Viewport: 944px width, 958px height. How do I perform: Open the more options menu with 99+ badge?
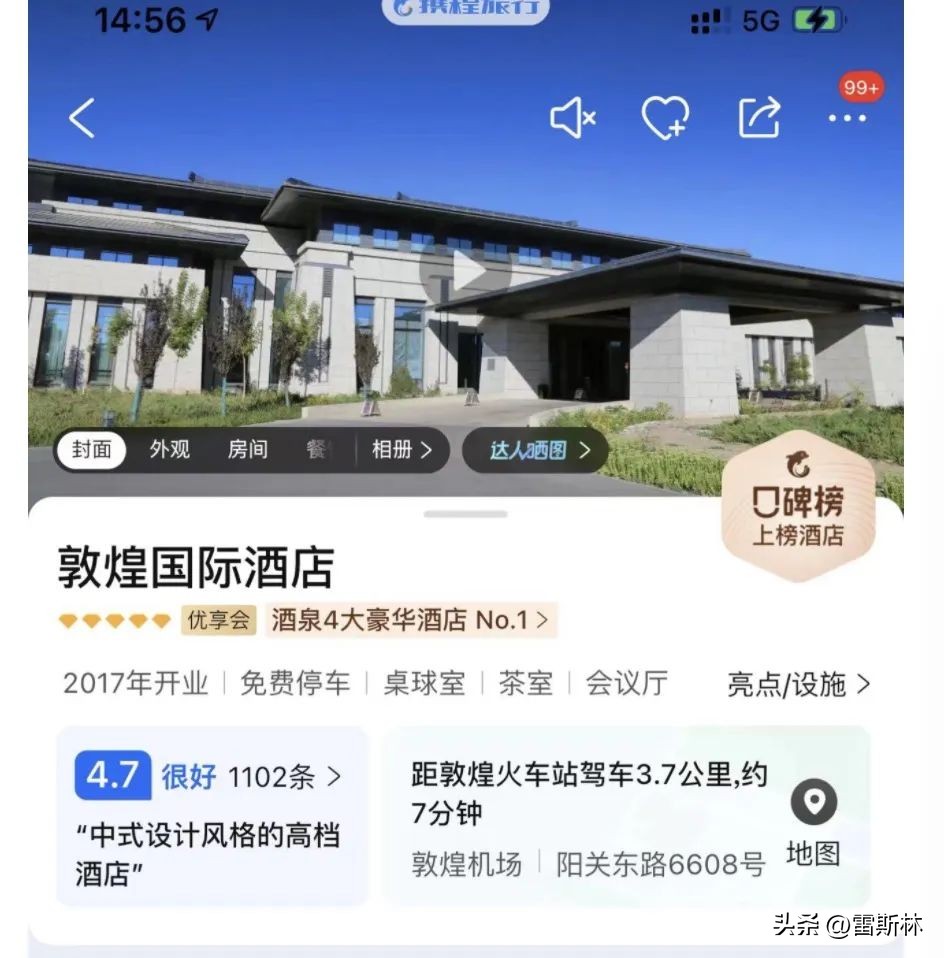tap(847, 118)
